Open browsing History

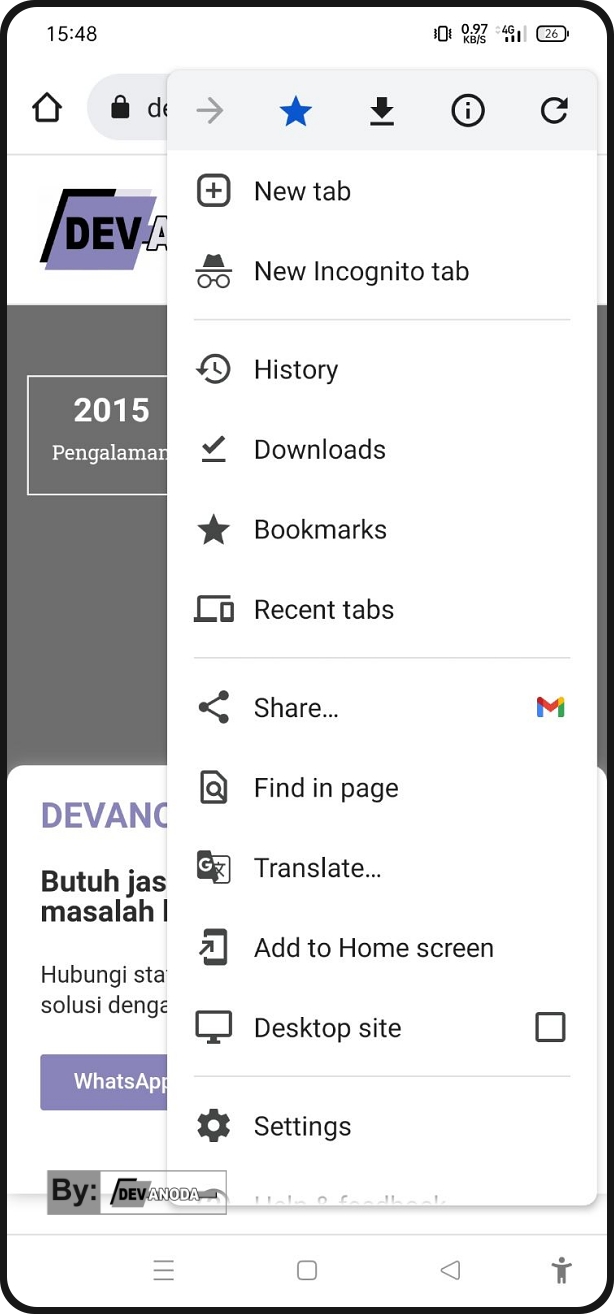(x=381, y=369)
